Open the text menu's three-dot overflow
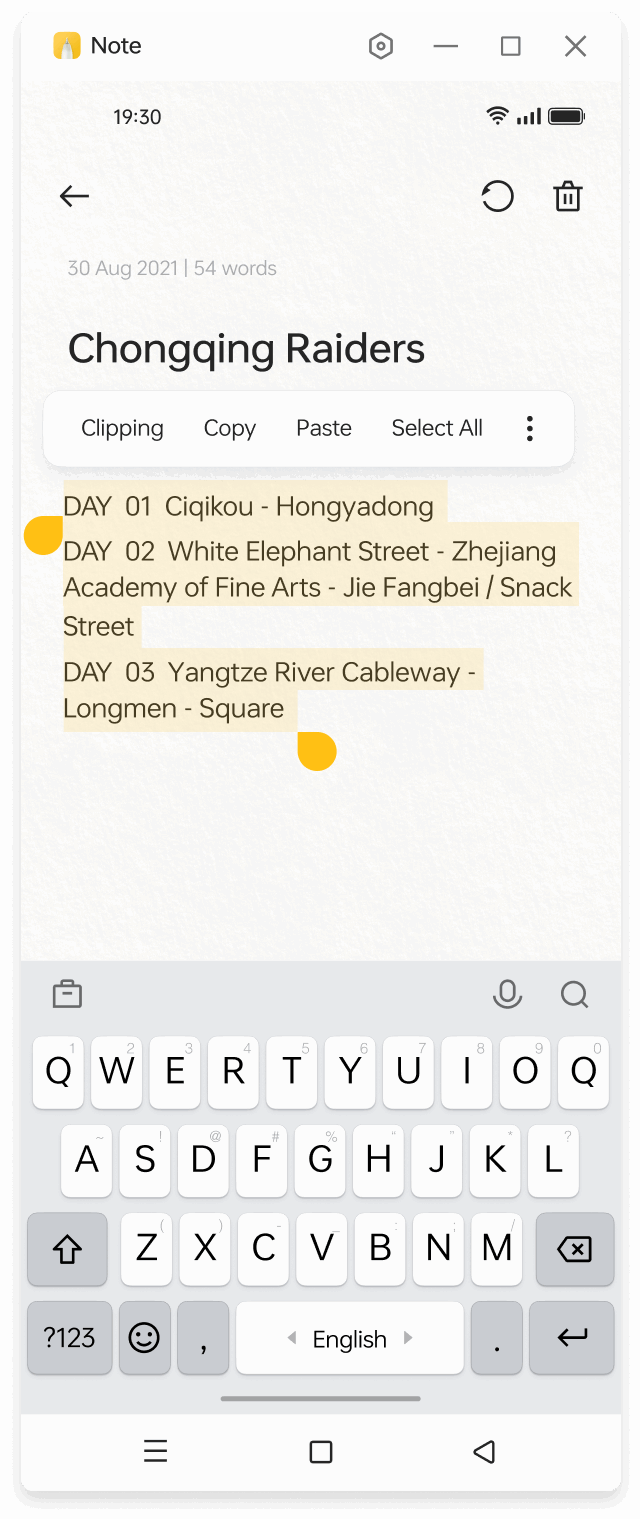 [530, 428]
